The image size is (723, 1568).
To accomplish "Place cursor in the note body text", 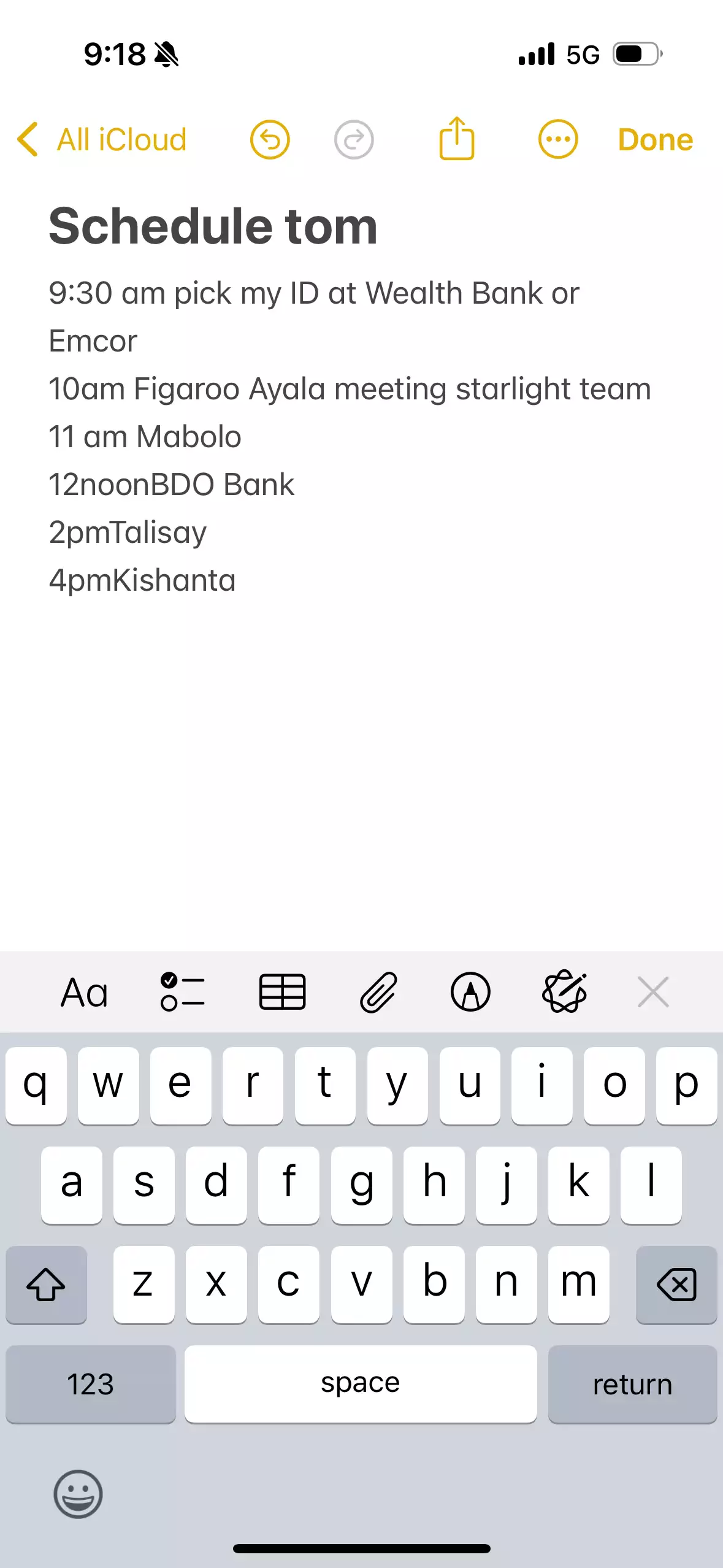I will pyautogui.click(x=350, y=436).
